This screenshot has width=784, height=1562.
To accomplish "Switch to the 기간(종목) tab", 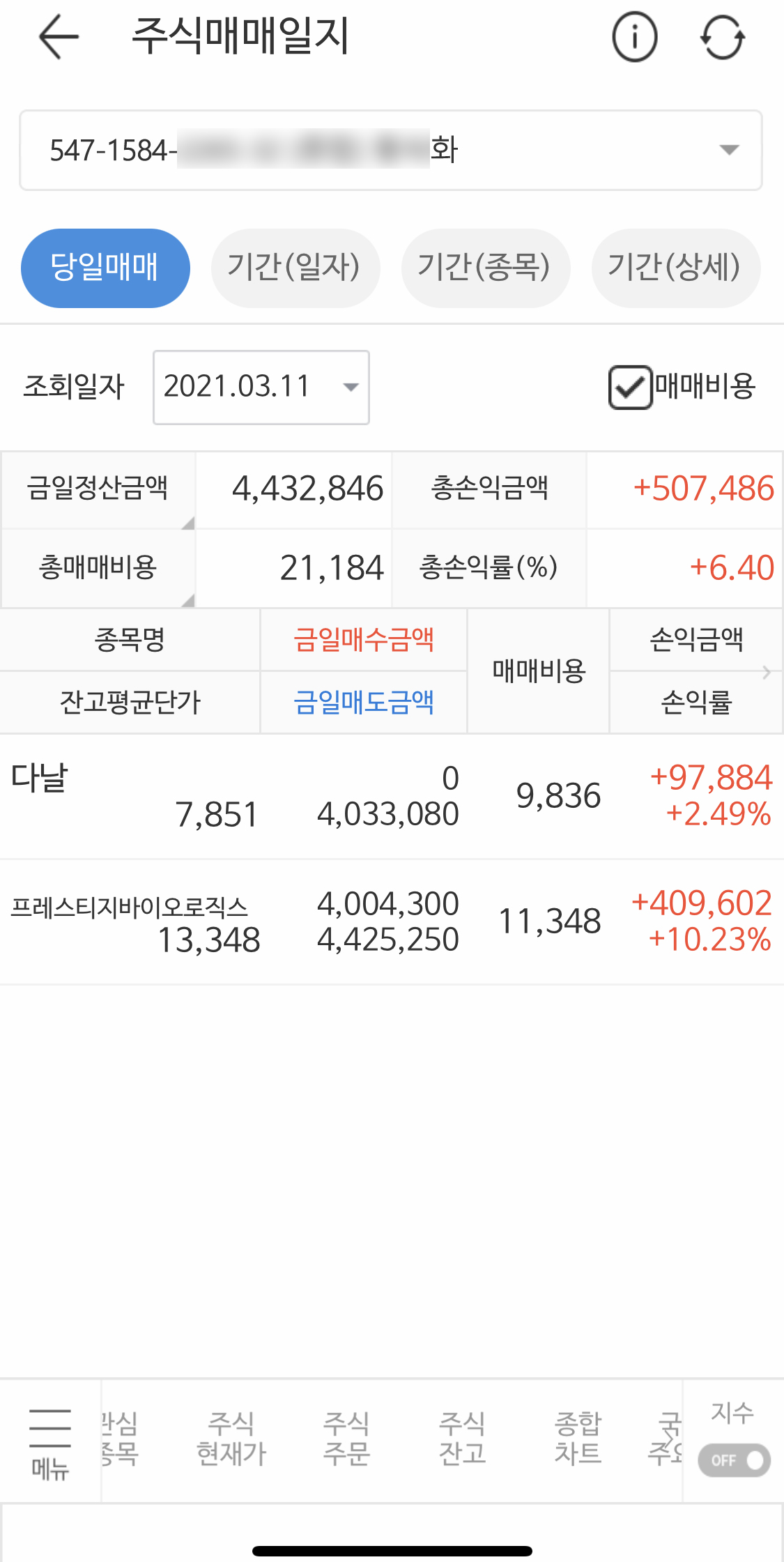I will point(486,268).
